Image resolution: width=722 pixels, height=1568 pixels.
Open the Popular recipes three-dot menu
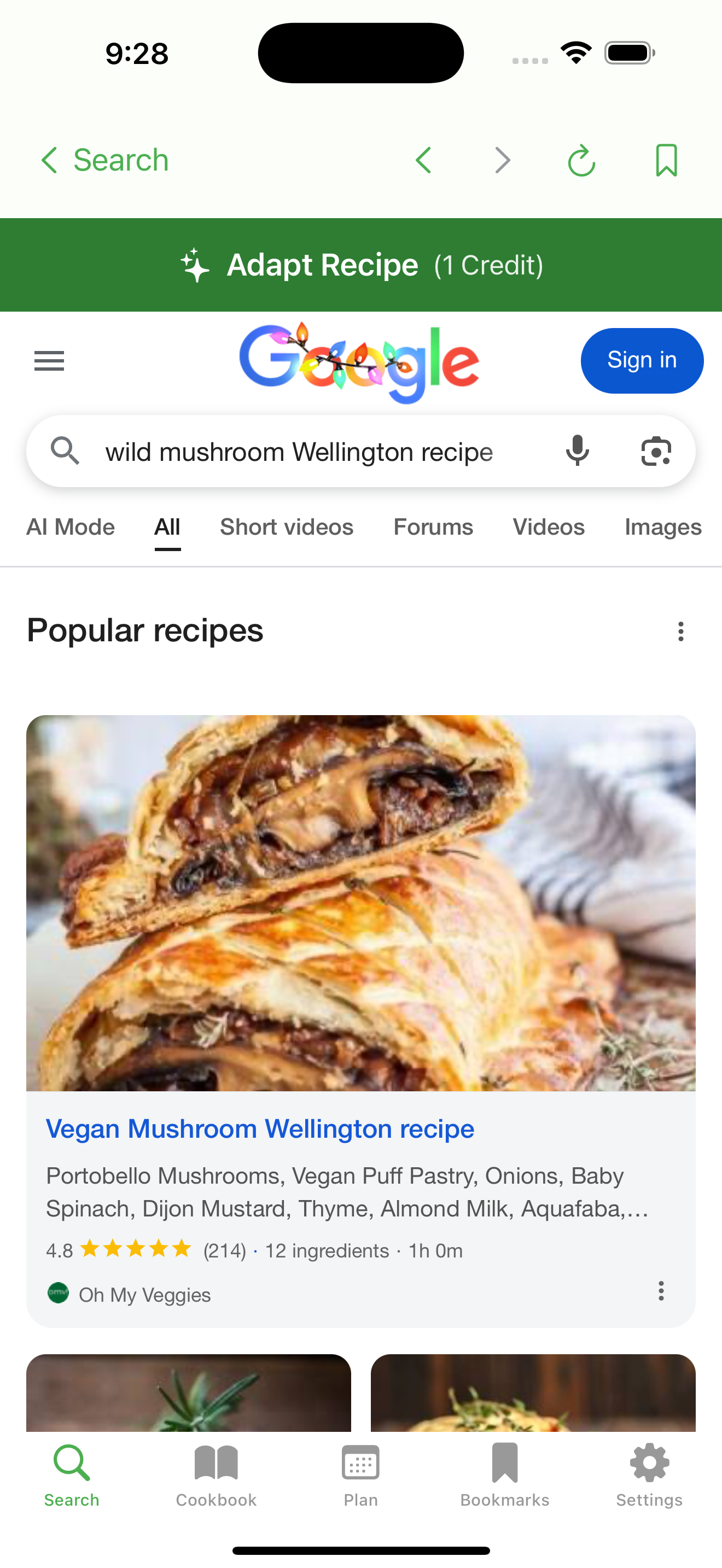(680, 632)
